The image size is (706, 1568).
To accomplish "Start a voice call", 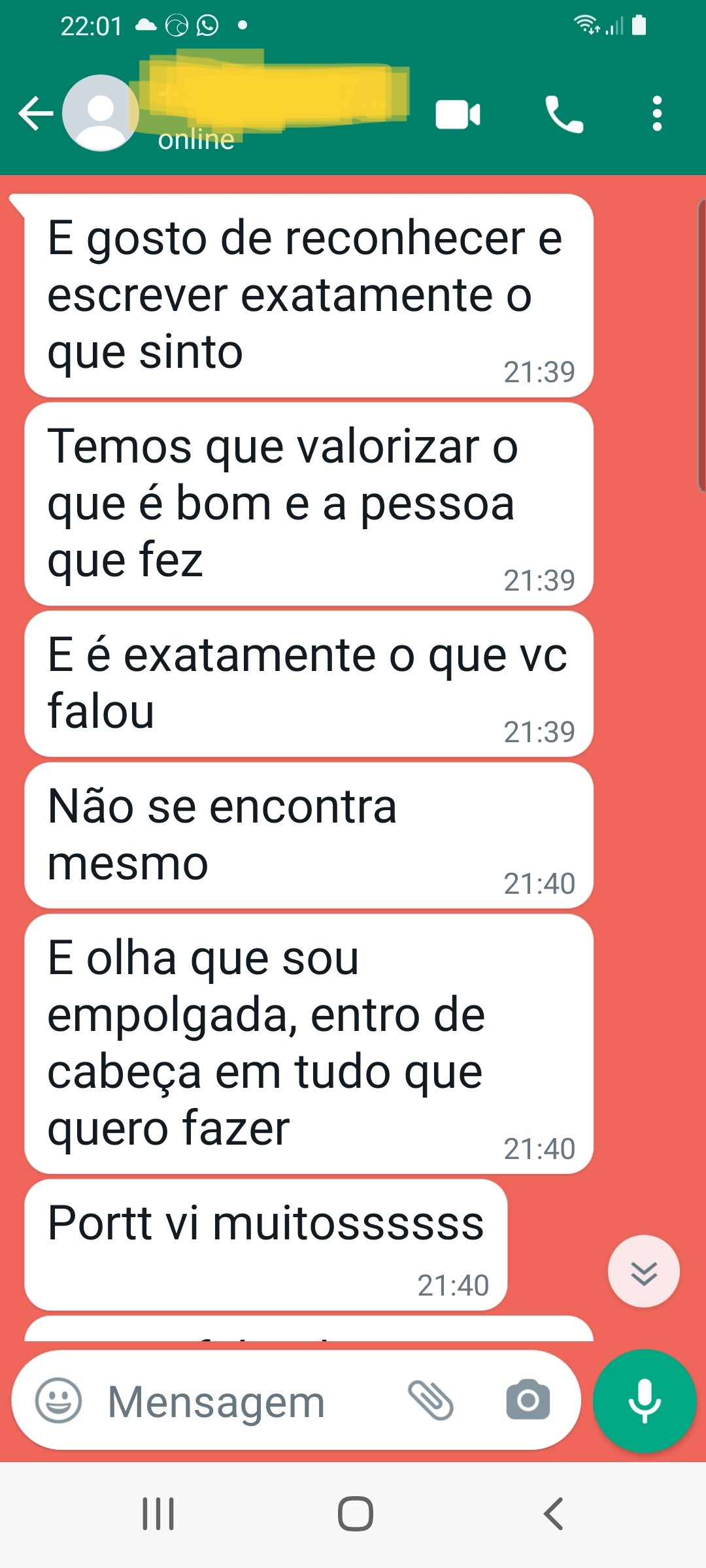I will tap(564, 115).
